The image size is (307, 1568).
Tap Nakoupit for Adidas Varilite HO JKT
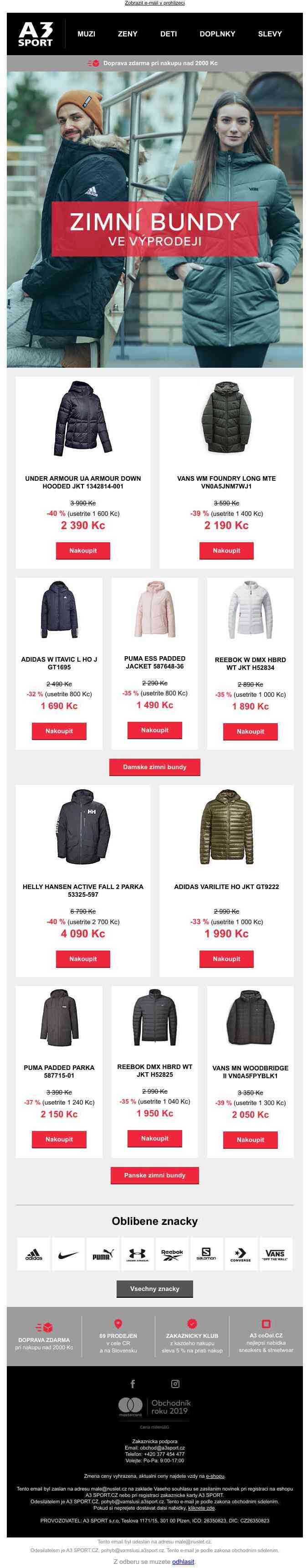pos(226,959)
